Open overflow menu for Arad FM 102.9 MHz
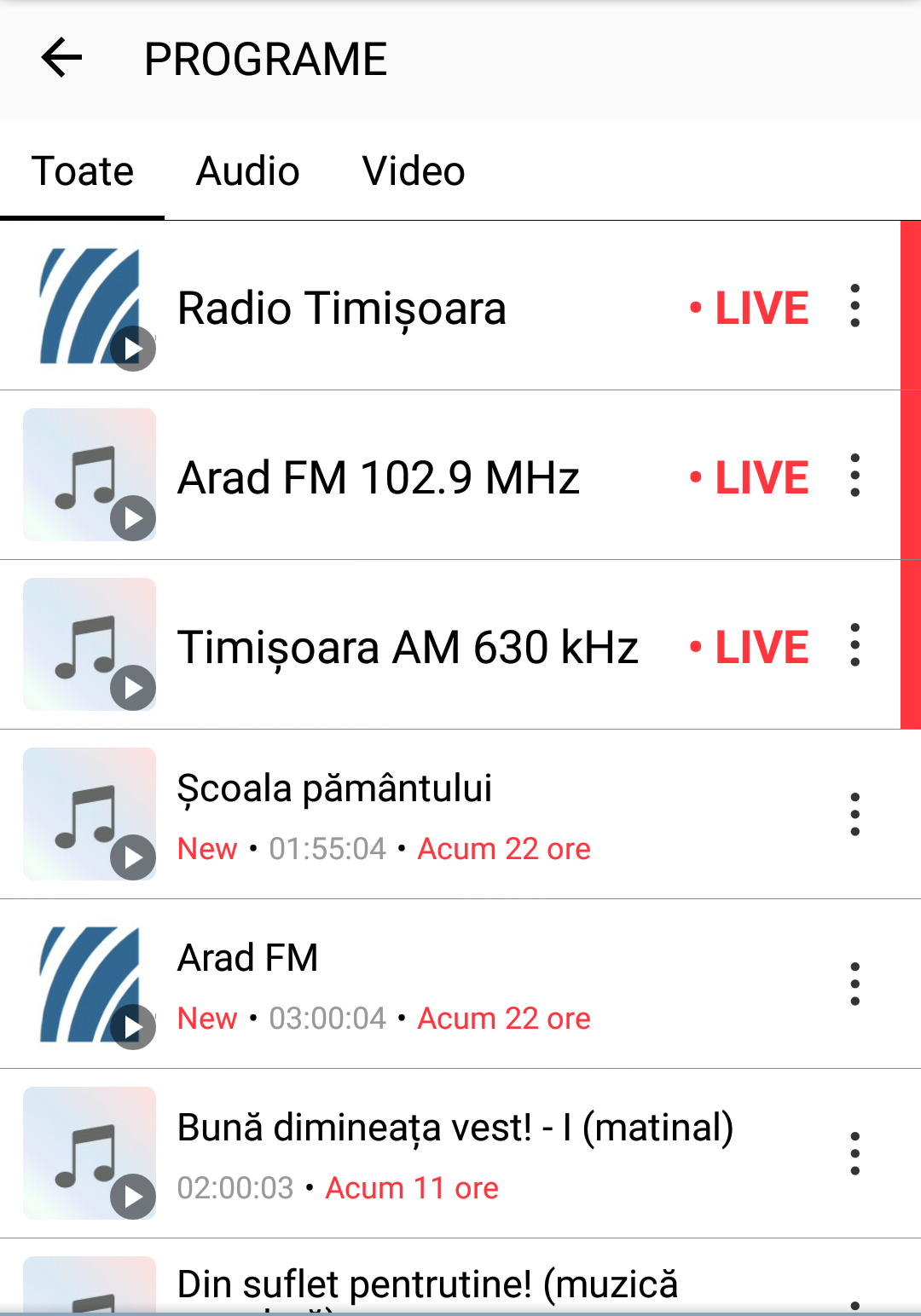This screenshot has height=1316, width=921. (x=854, y=476)
